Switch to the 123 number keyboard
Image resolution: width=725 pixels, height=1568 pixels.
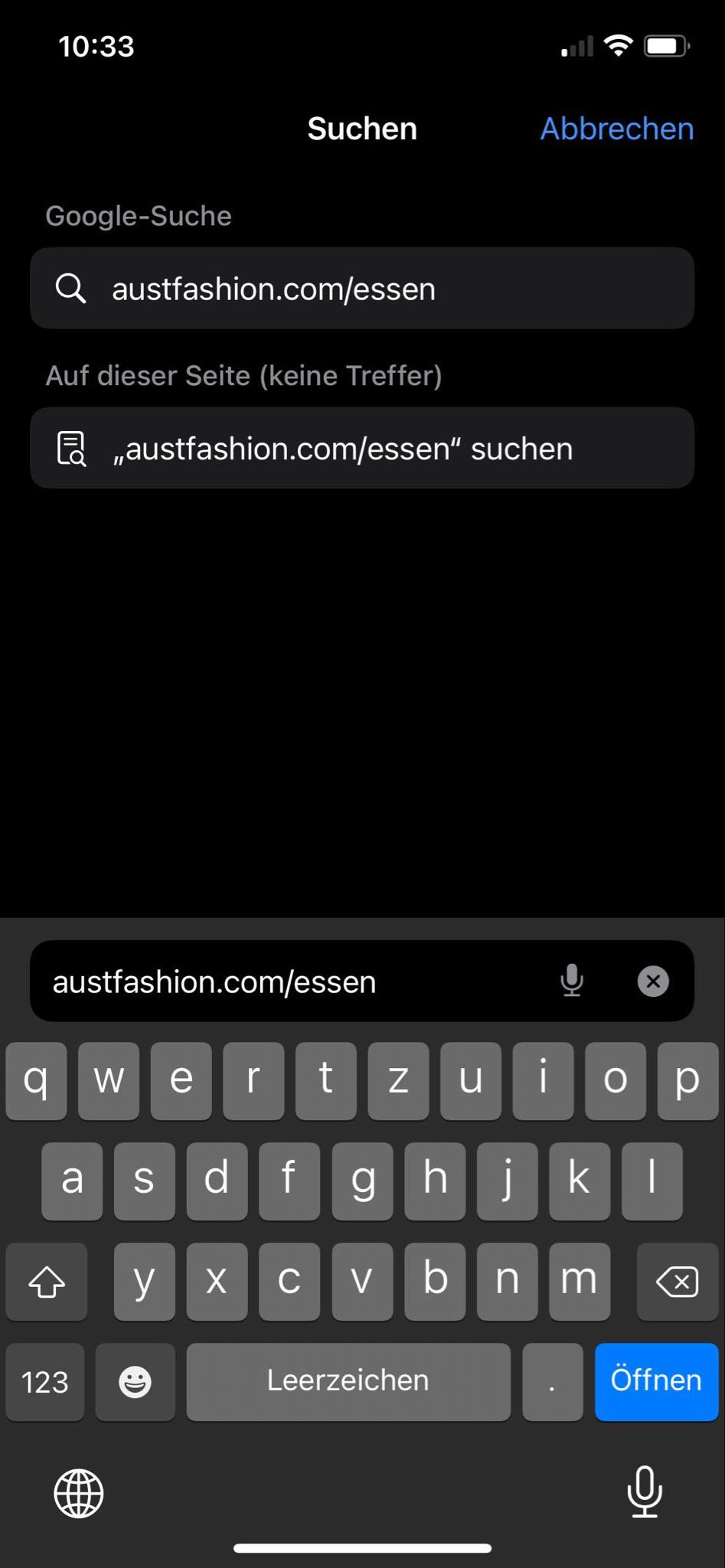coord(45,1382)
